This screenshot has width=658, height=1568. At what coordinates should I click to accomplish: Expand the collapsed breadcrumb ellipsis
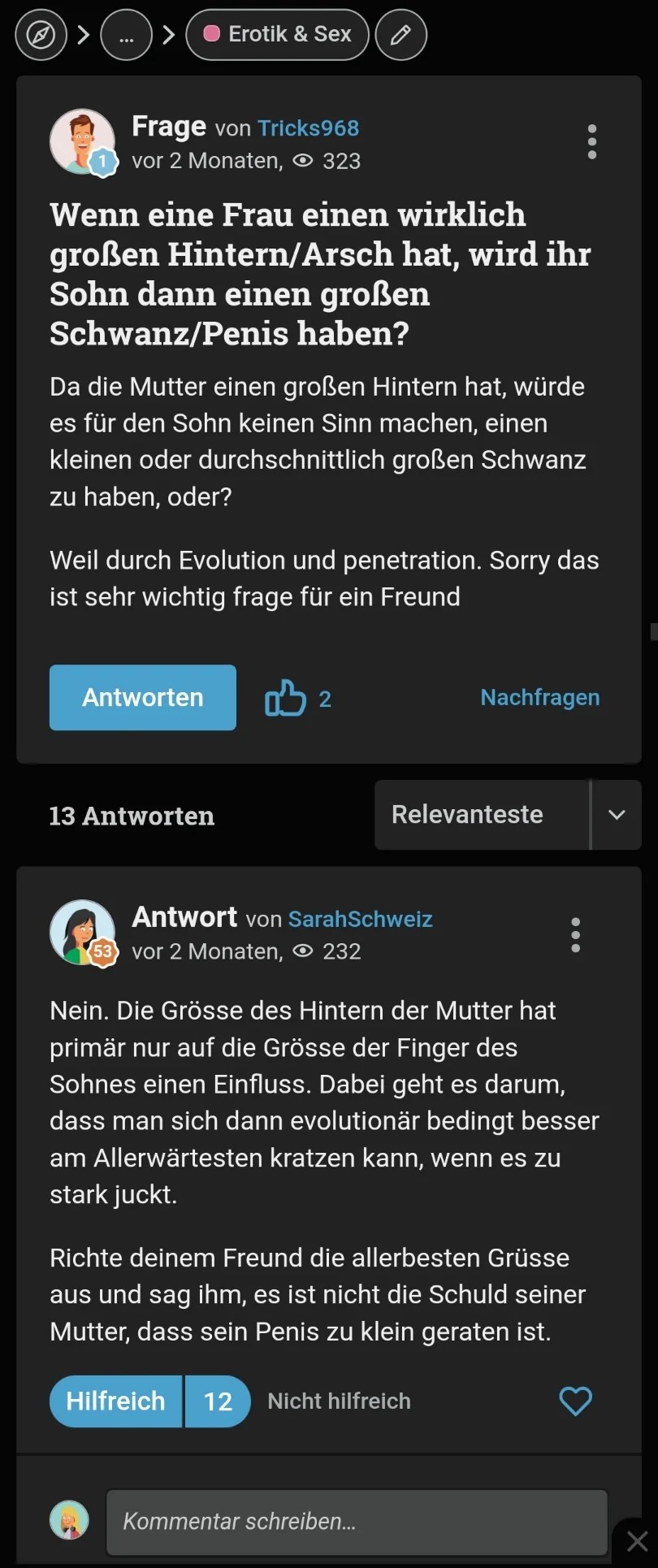pyautogui.click(x=126, y=35)
